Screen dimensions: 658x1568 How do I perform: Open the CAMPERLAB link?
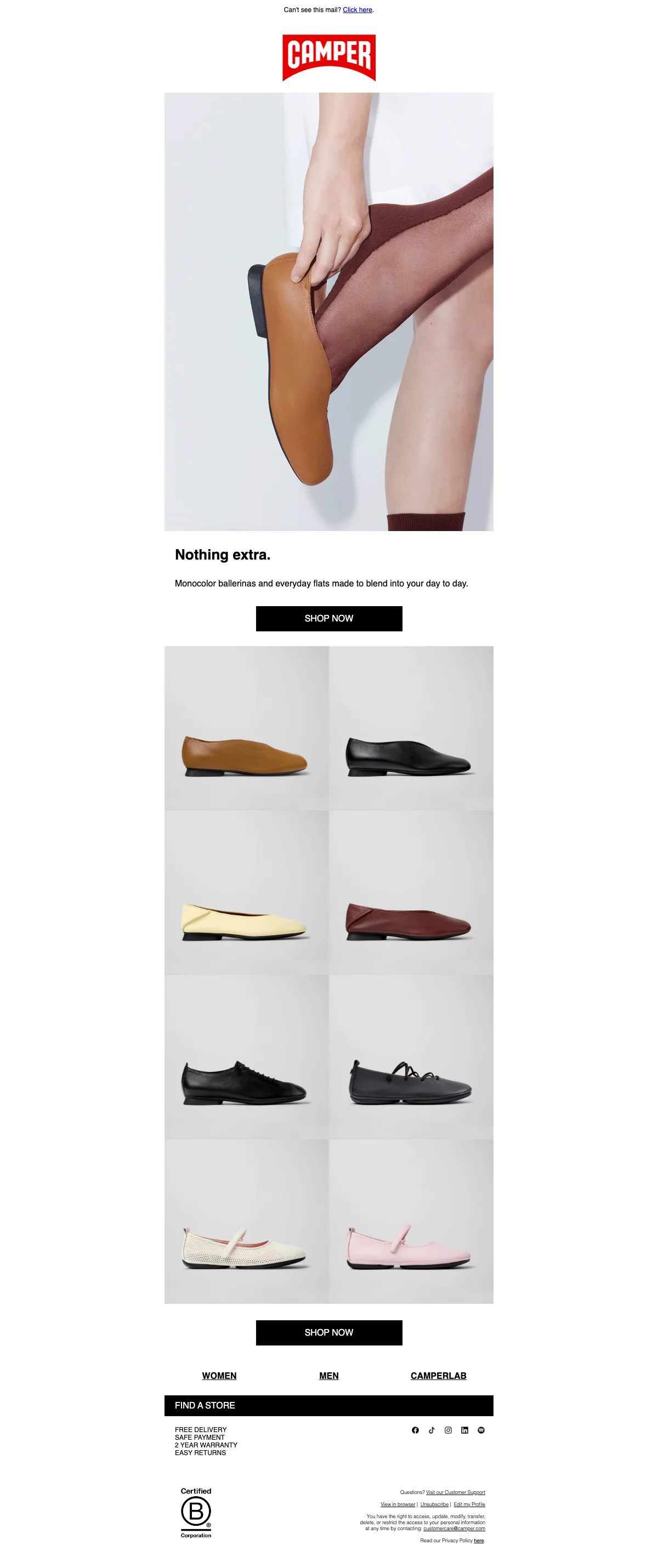click(438, 1375)
